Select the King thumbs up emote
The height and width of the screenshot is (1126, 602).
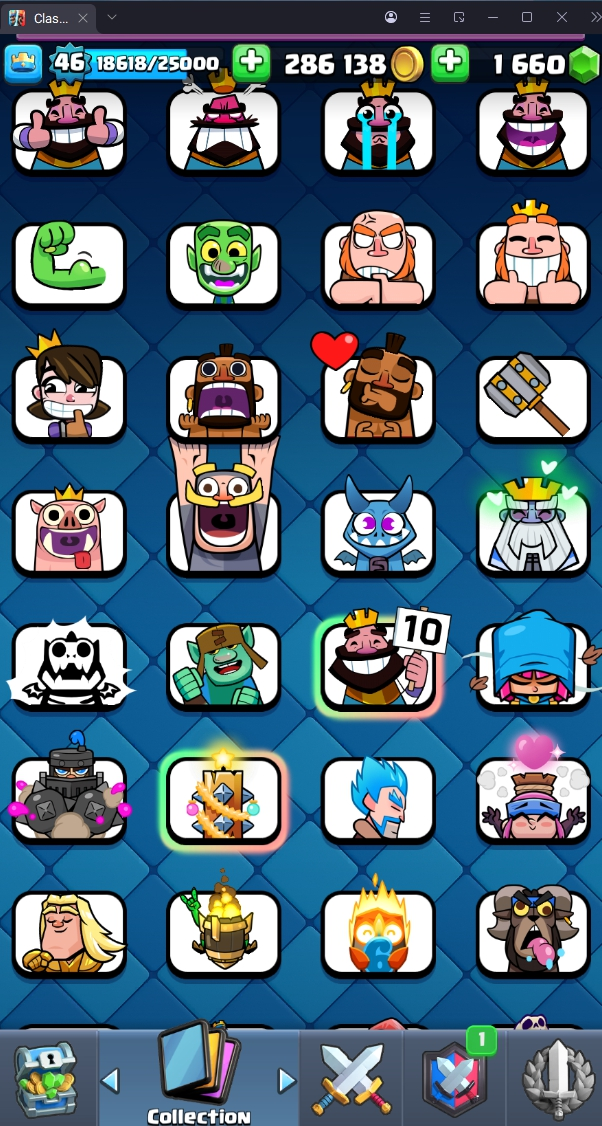click(69, 129)
